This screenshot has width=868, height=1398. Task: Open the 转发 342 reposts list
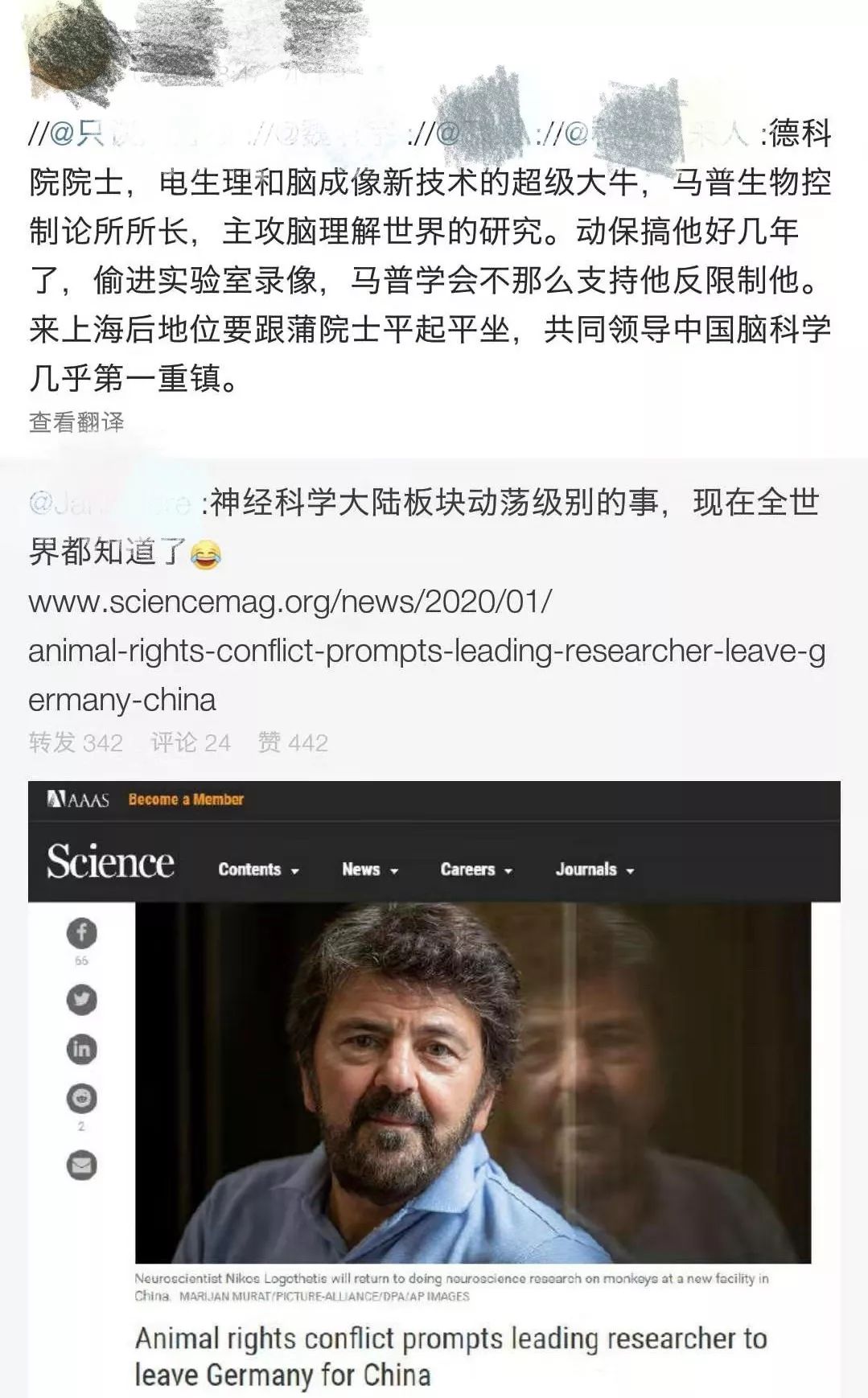tap(76, 742)
